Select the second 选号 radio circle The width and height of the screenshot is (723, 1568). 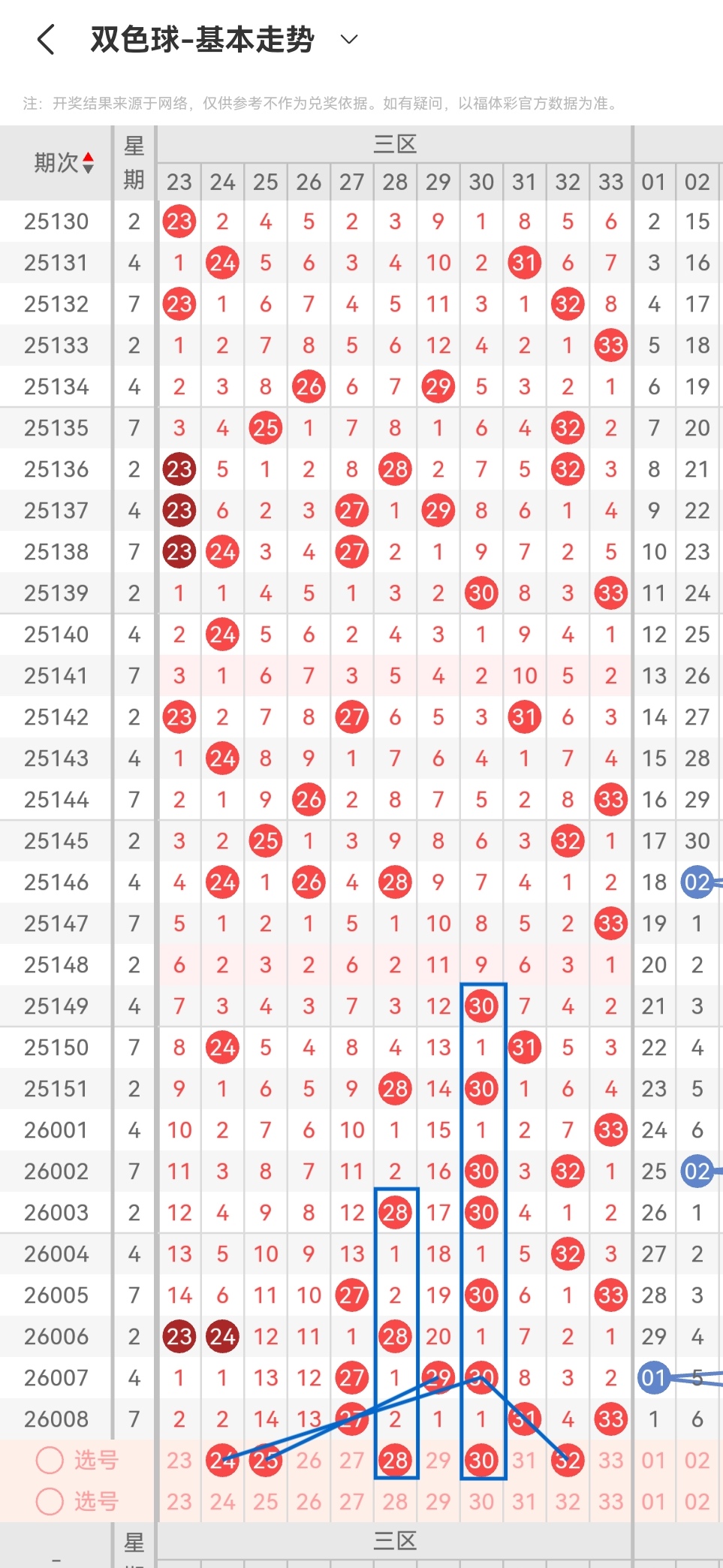pos(49,1500)
